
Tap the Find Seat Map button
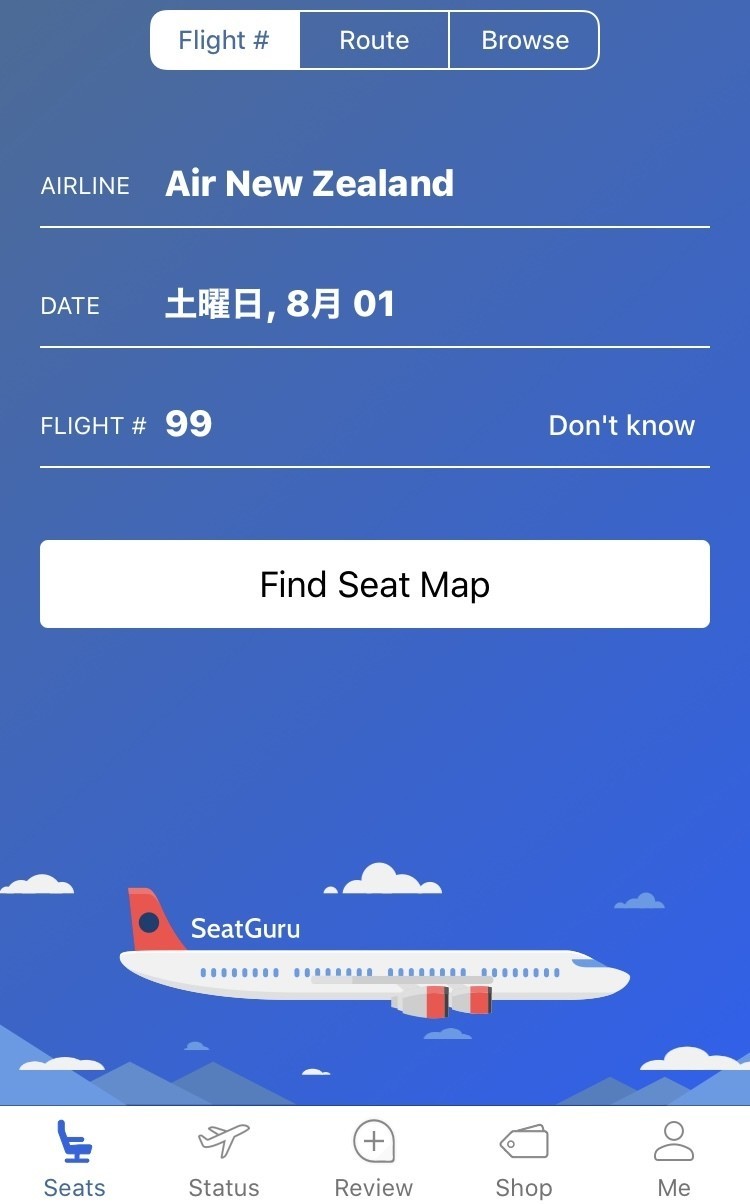375,584
